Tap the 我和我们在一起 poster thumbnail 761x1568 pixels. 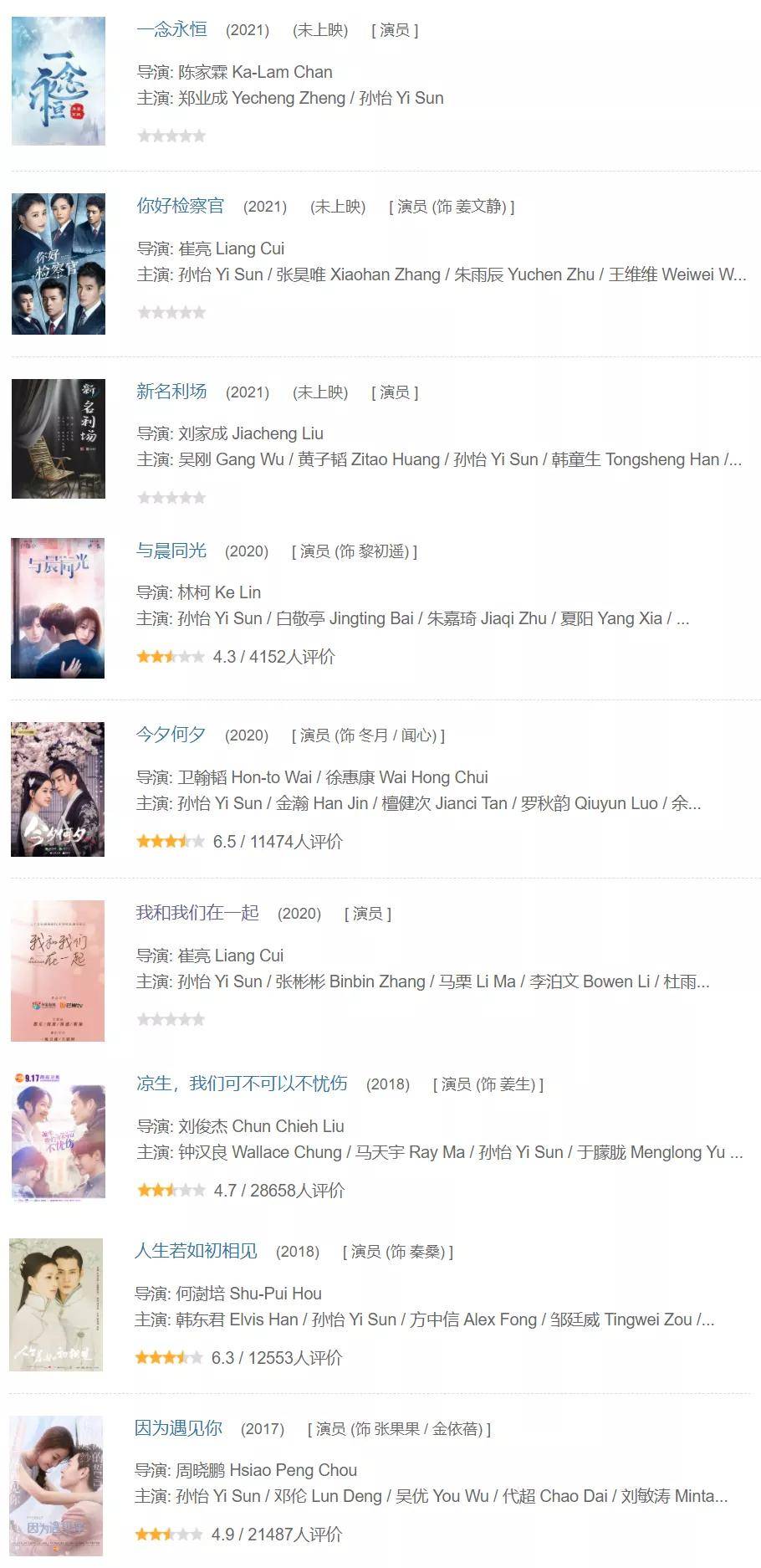[x=58, y=971]
